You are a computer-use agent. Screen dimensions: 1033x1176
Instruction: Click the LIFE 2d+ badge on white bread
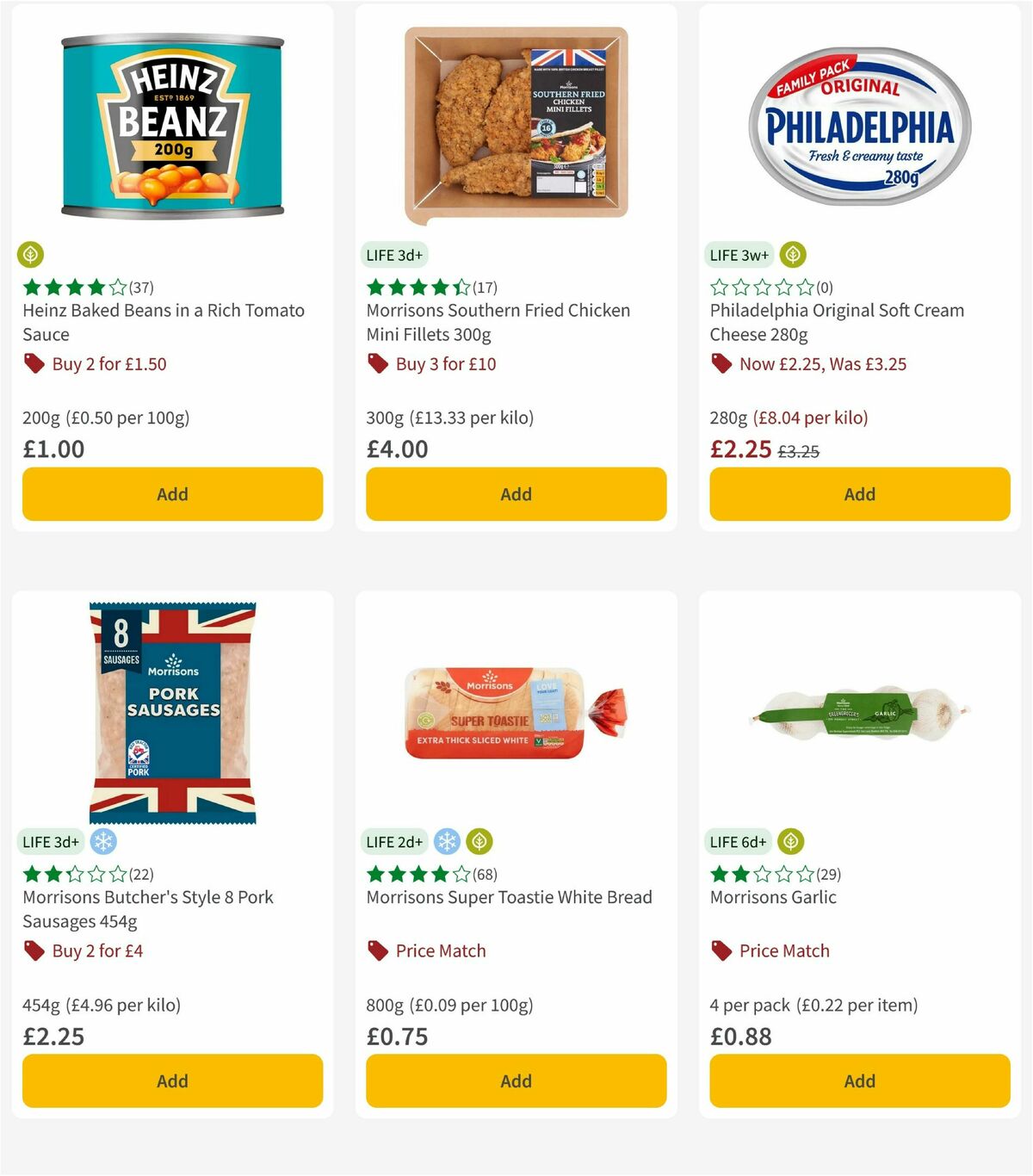(393, 842)
